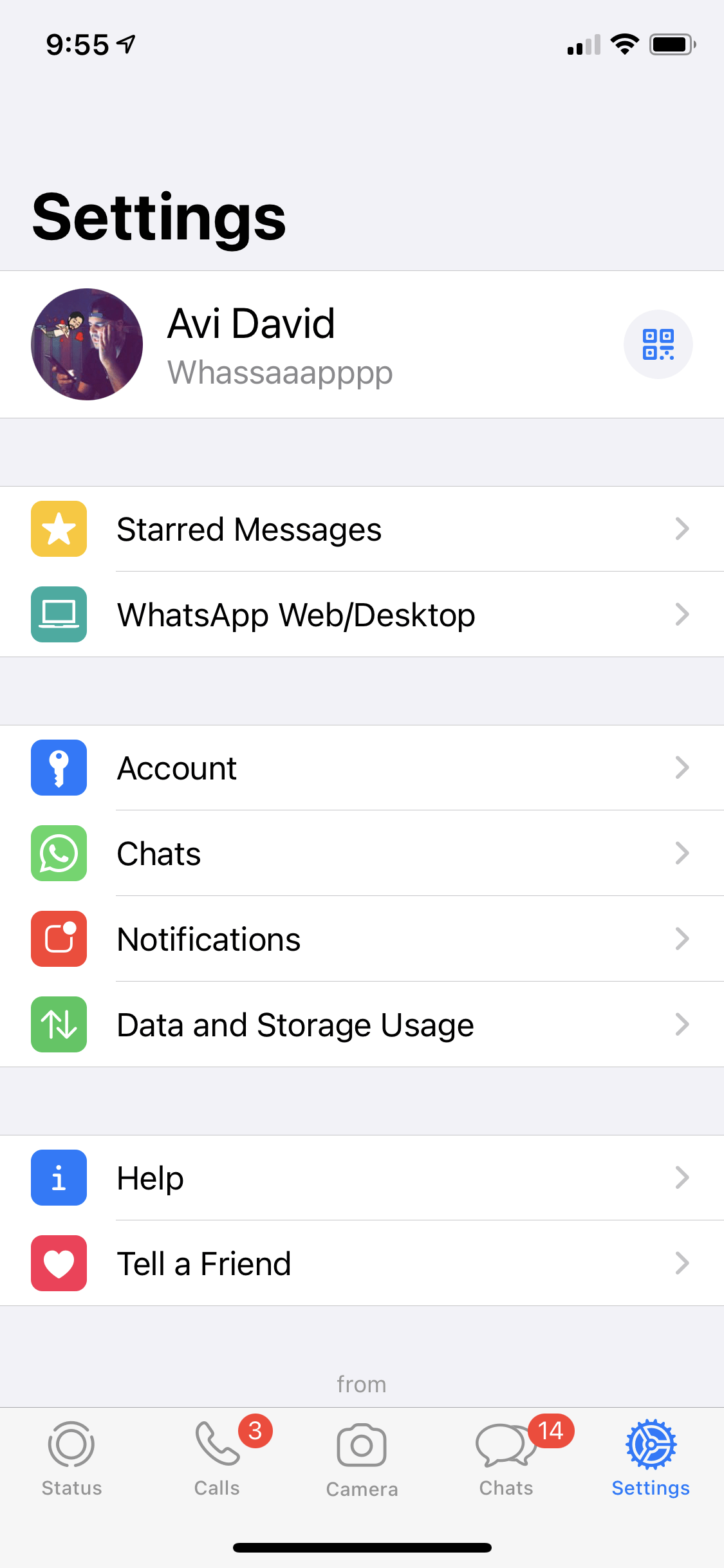Tap the Settings tab

651,1459
